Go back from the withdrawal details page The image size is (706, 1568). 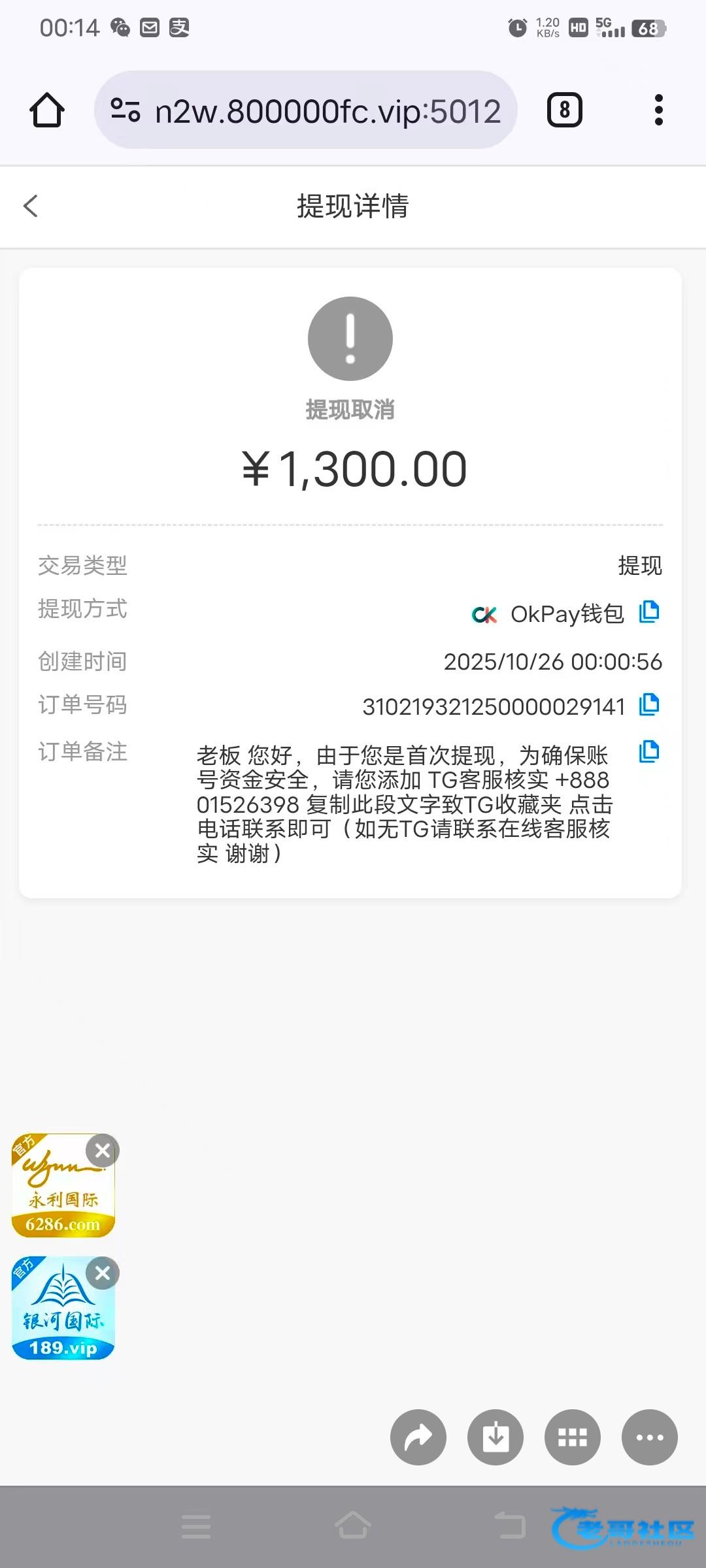[x=31, y=206]
